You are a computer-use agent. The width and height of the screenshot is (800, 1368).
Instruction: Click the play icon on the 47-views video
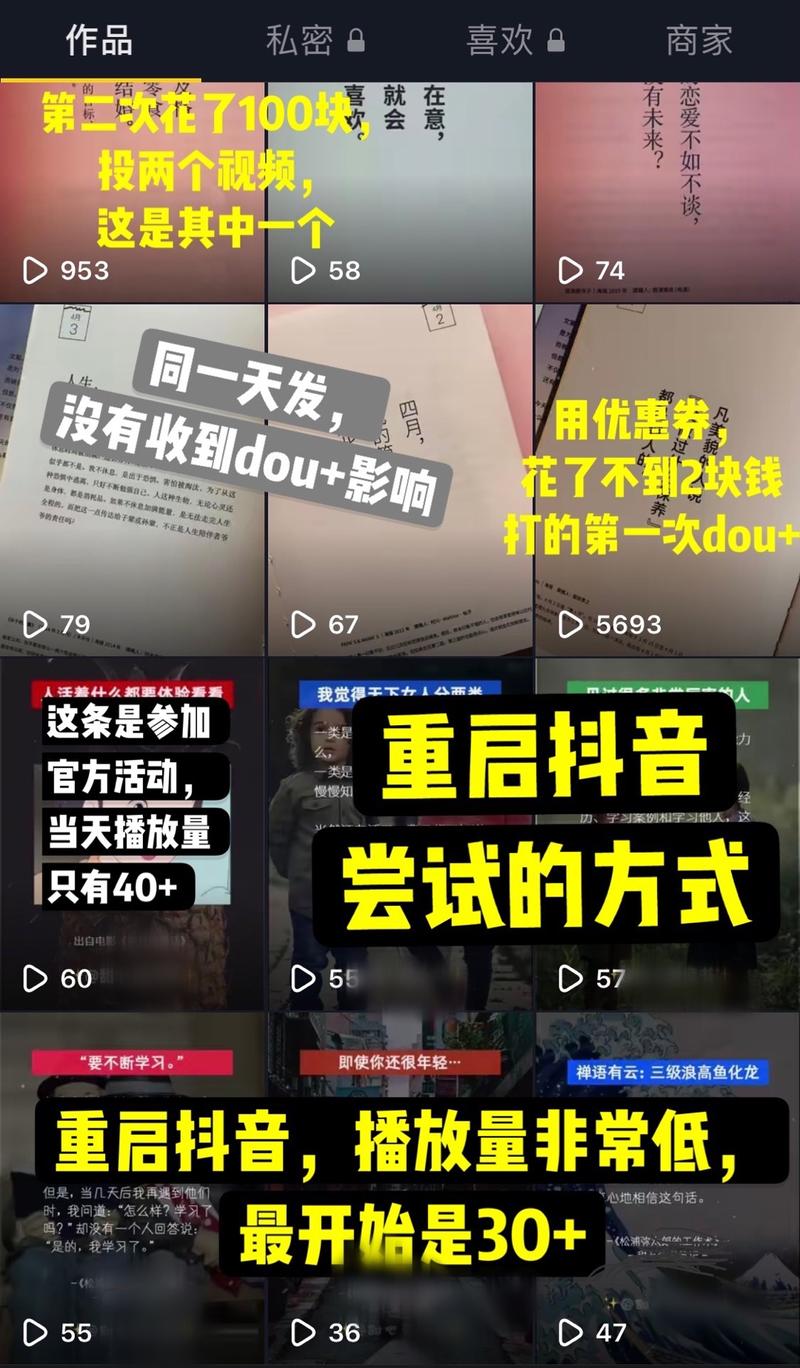coord(571,1333)
